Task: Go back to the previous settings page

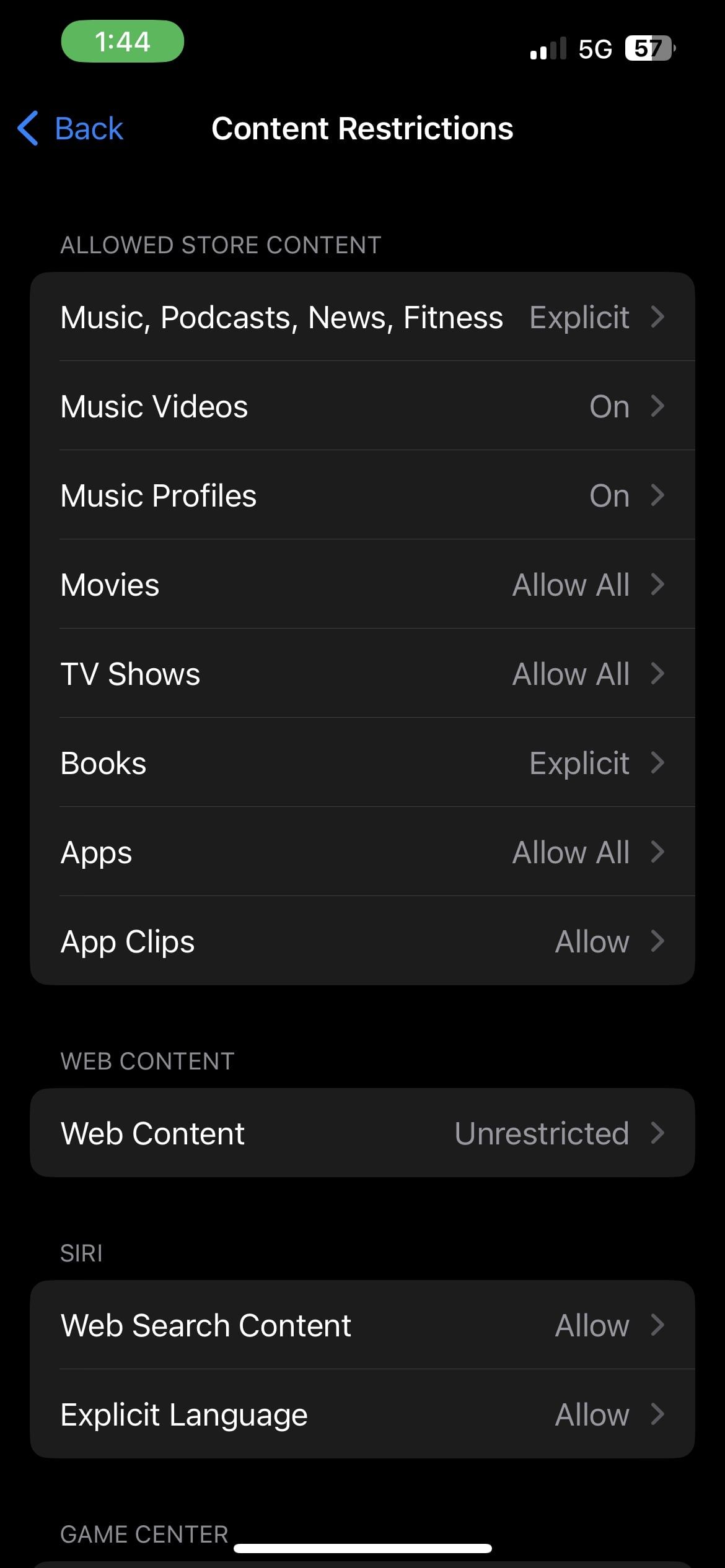Action: click(71, 129)
